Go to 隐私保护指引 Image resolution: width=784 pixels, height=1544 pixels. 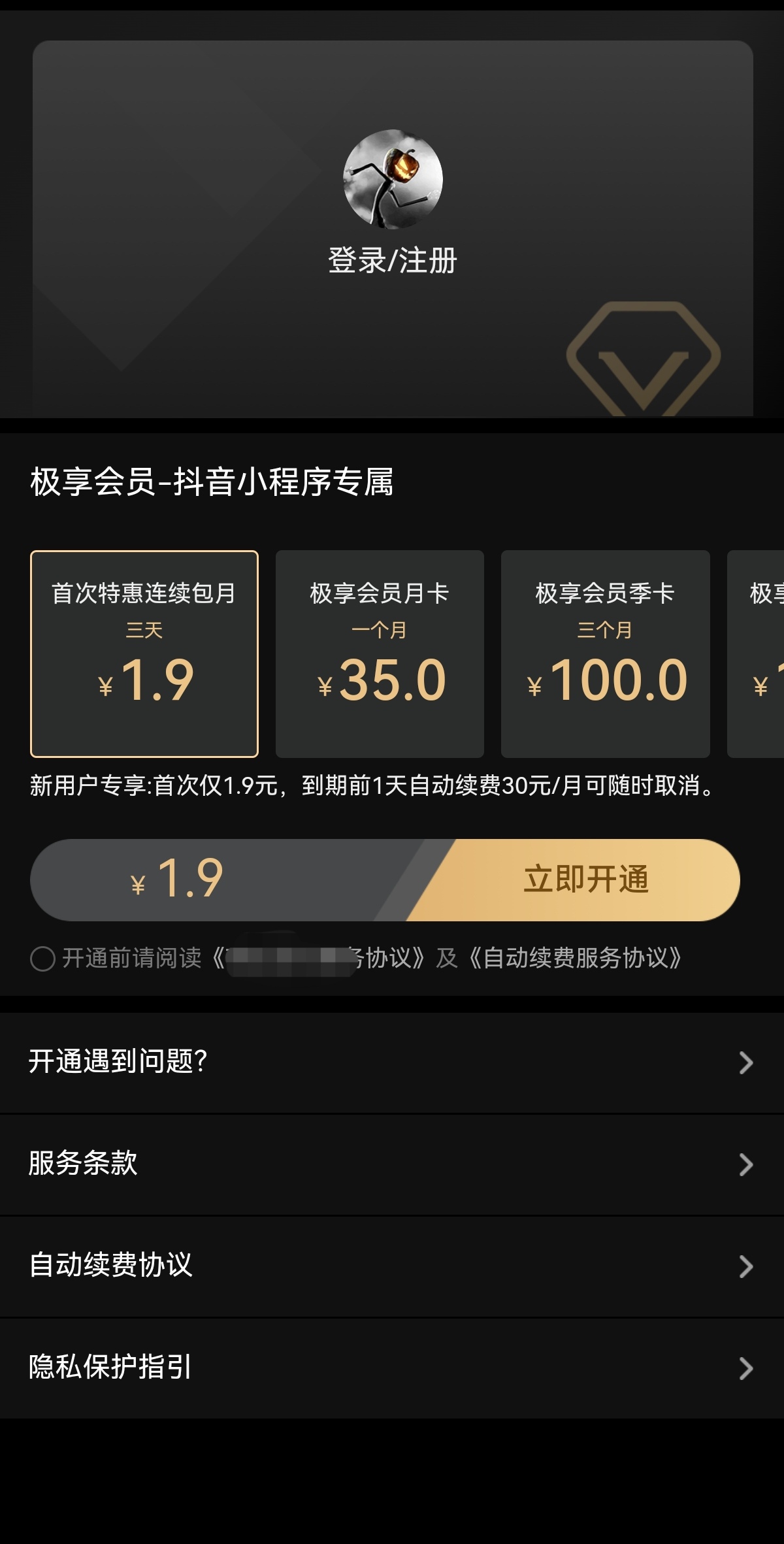(x=392, y=1368)
